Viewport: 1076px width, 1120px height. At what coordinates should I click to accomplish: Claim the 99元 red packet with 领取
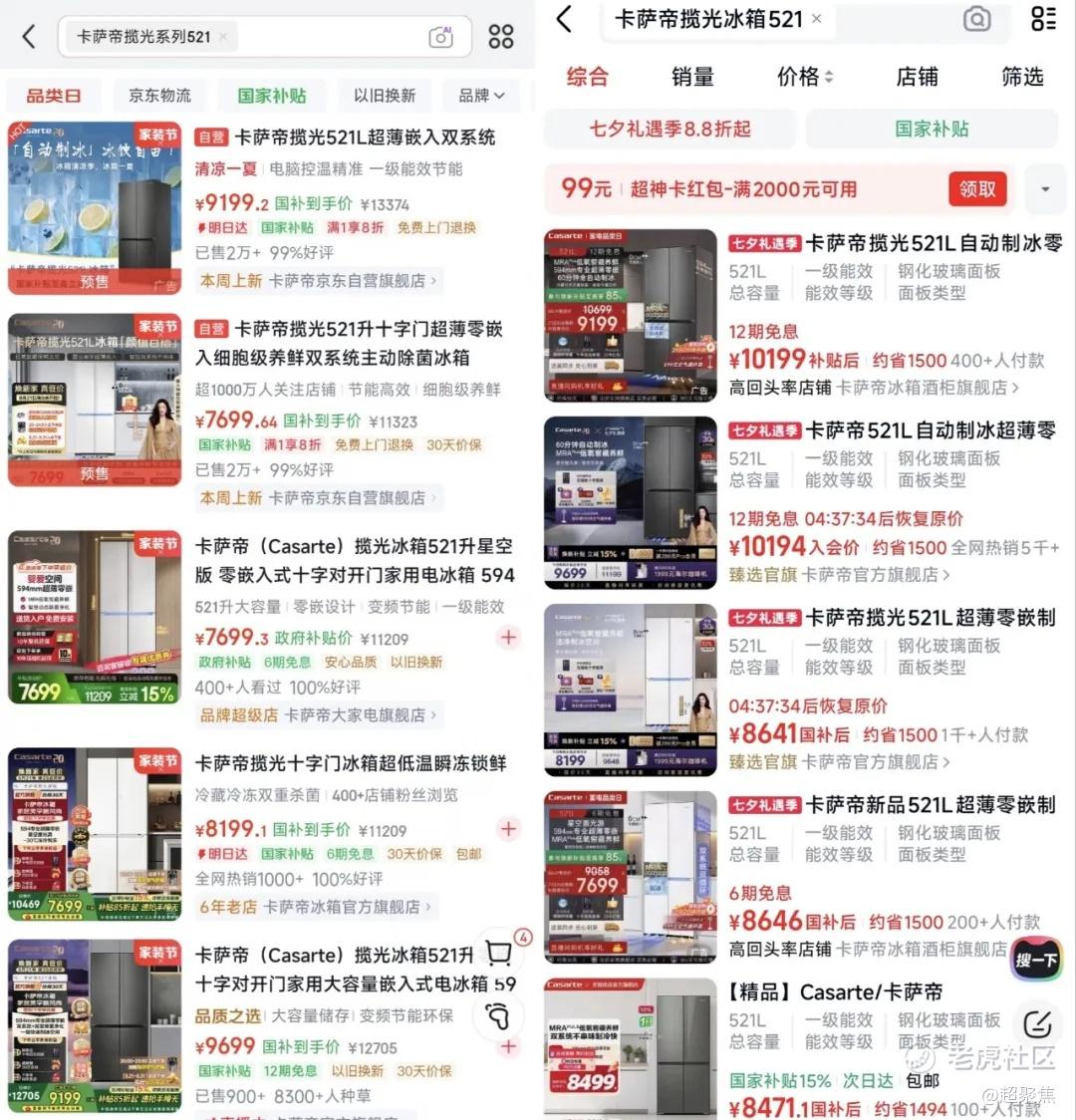pyautogui.click(x=977, y=188)
